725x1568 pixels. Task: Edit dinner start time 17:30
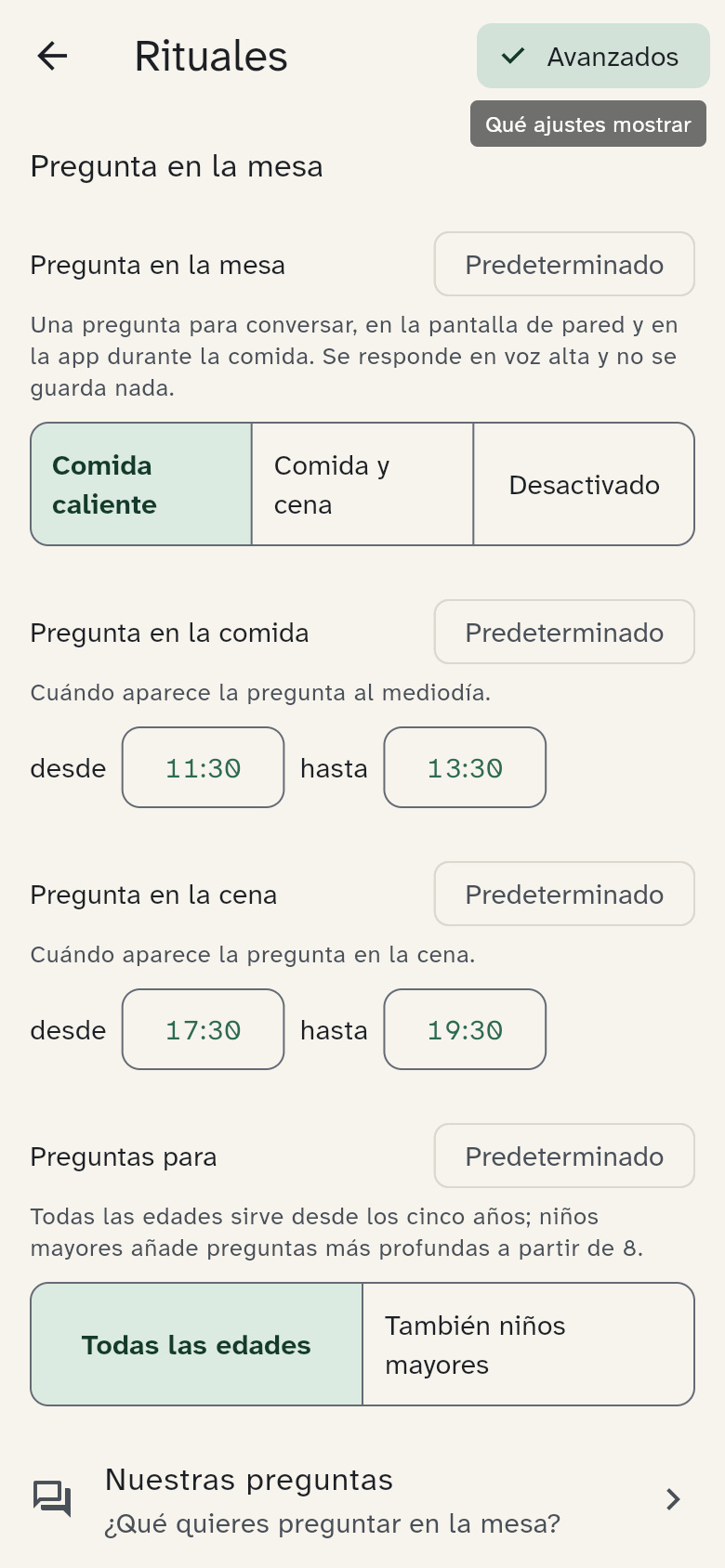point(203,1030)
